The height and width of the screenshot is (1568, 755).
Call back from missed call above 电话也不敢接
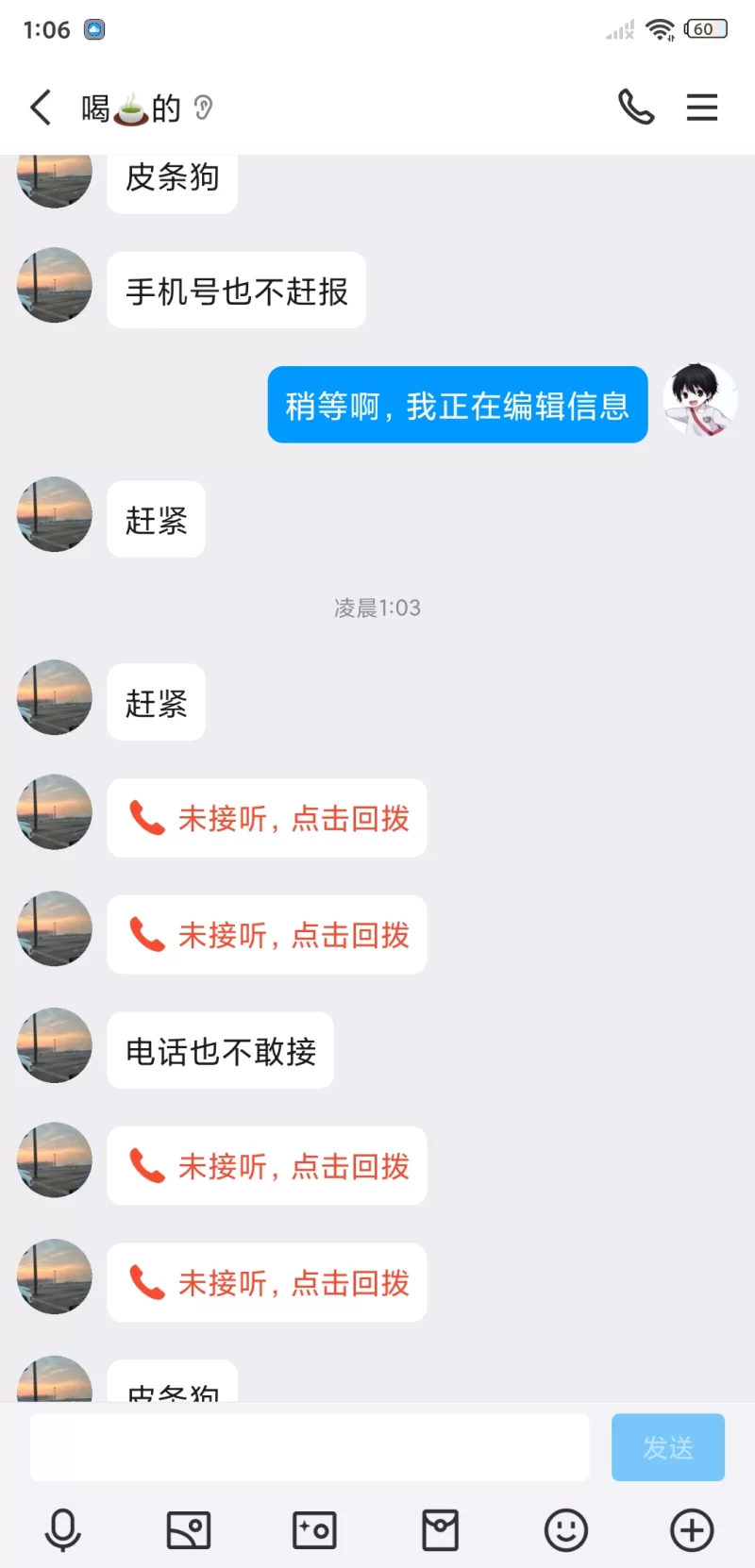267,934
